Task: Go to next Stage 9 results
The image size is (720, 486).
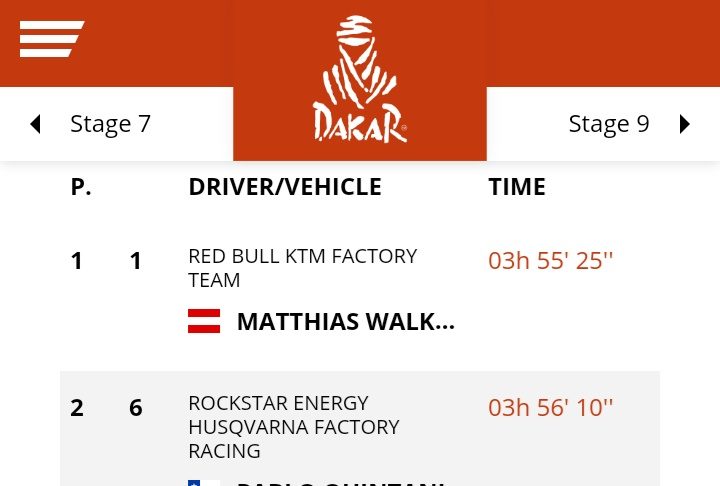Action: pyautogui.click(x=628, y=124)
